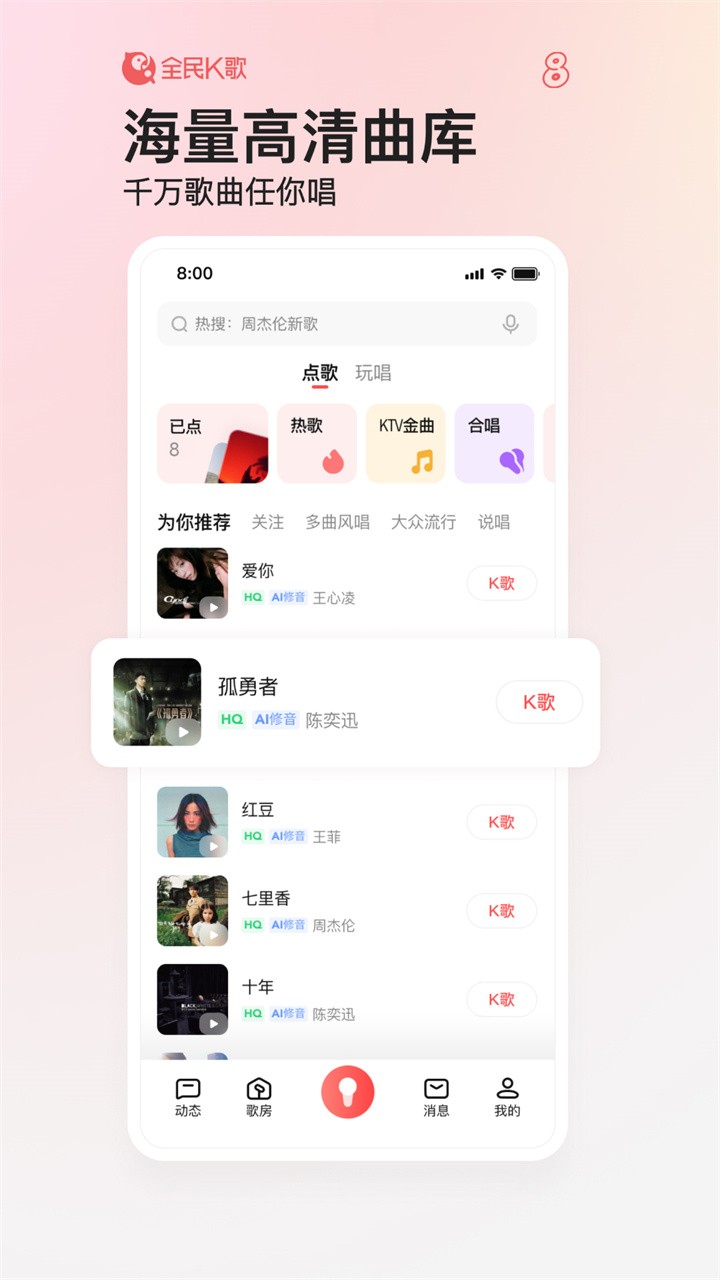Tap the HQ badge on 爱你
The height and width of the screenshot is (1280, 720).
[251, 597]
